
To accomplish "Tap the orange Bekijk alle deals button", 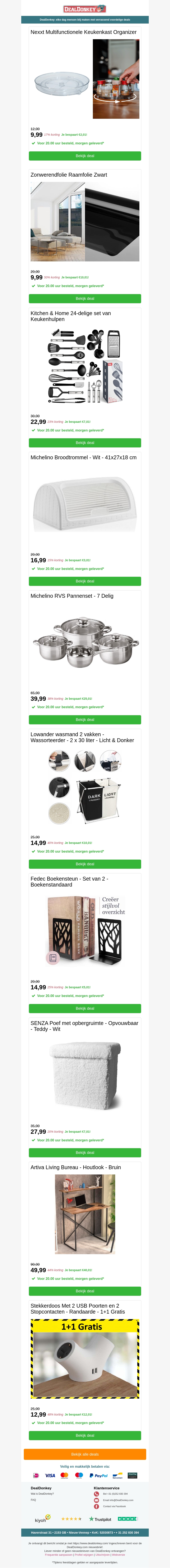I will (x=85, y=1454).
